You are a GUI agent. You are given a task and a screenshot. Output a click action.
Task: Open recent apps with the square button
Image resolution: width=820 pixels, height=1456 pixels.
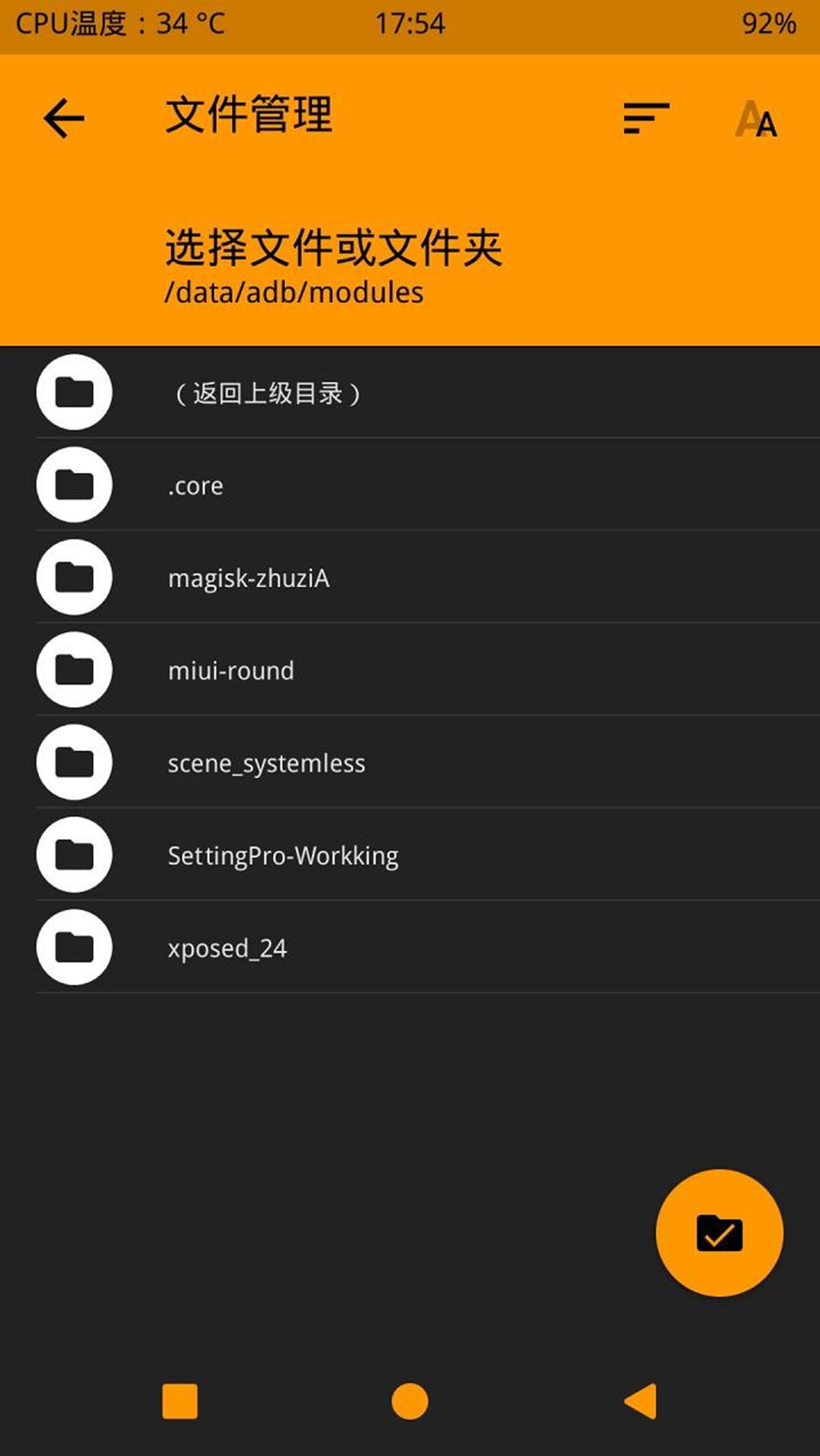(x=180, y=1401)
